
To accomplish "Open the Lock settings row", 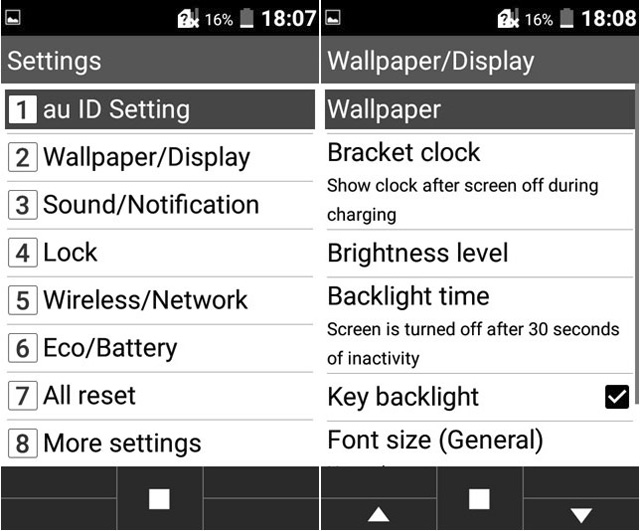I will [x=160, y=252].
